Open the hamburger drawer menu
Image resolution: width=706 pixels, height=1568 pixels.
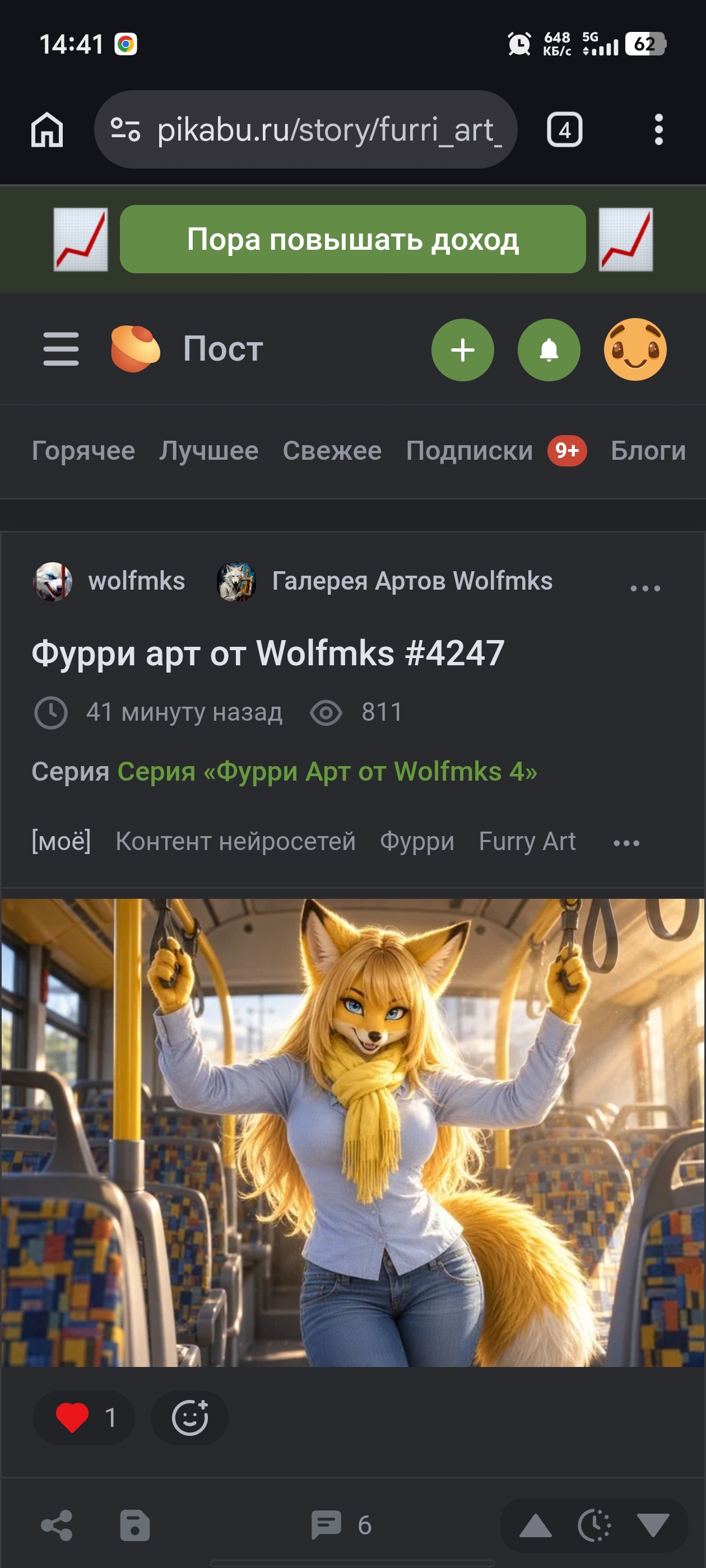click(61, 349)
